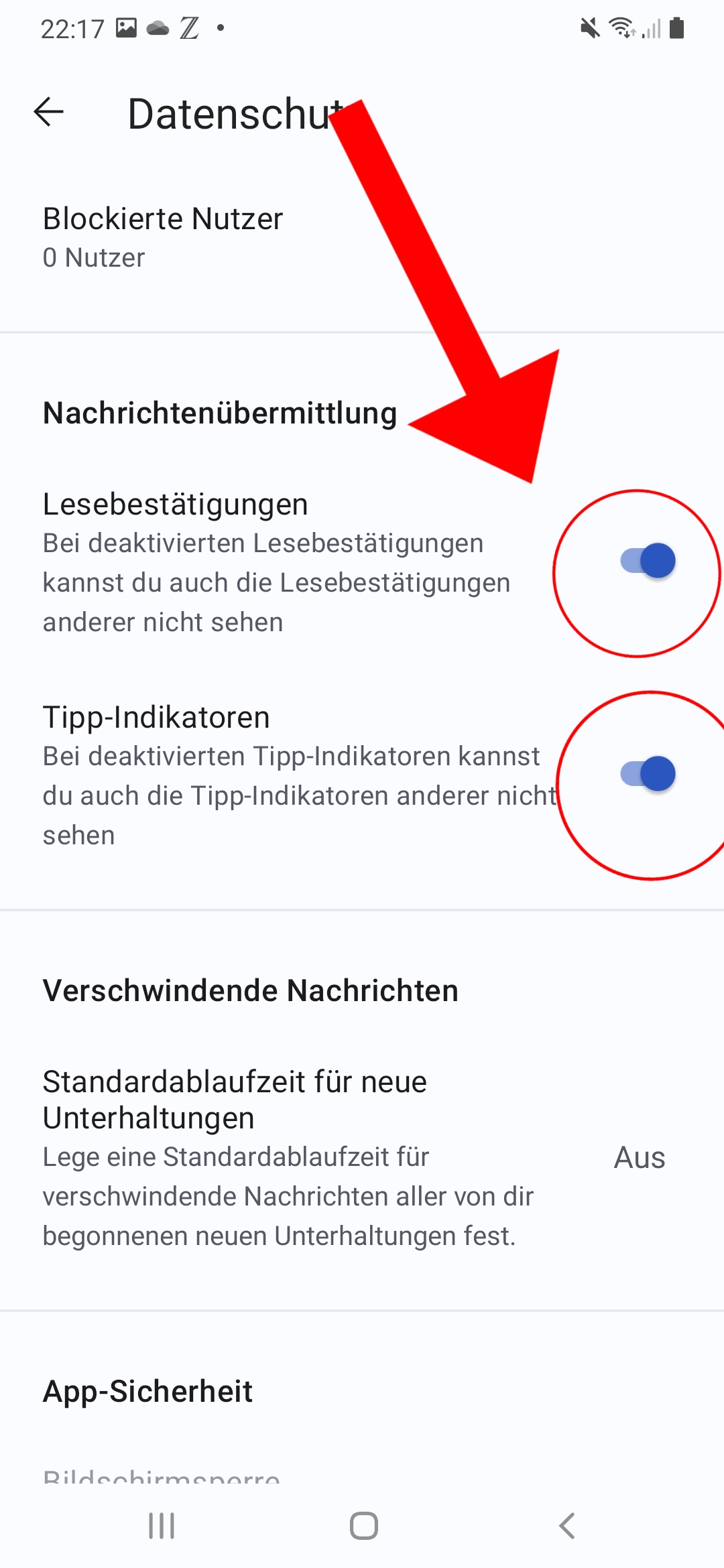724x1568 pixels.
Task: Open recent apps from navigation bar
Action: tap(162, 1526)
